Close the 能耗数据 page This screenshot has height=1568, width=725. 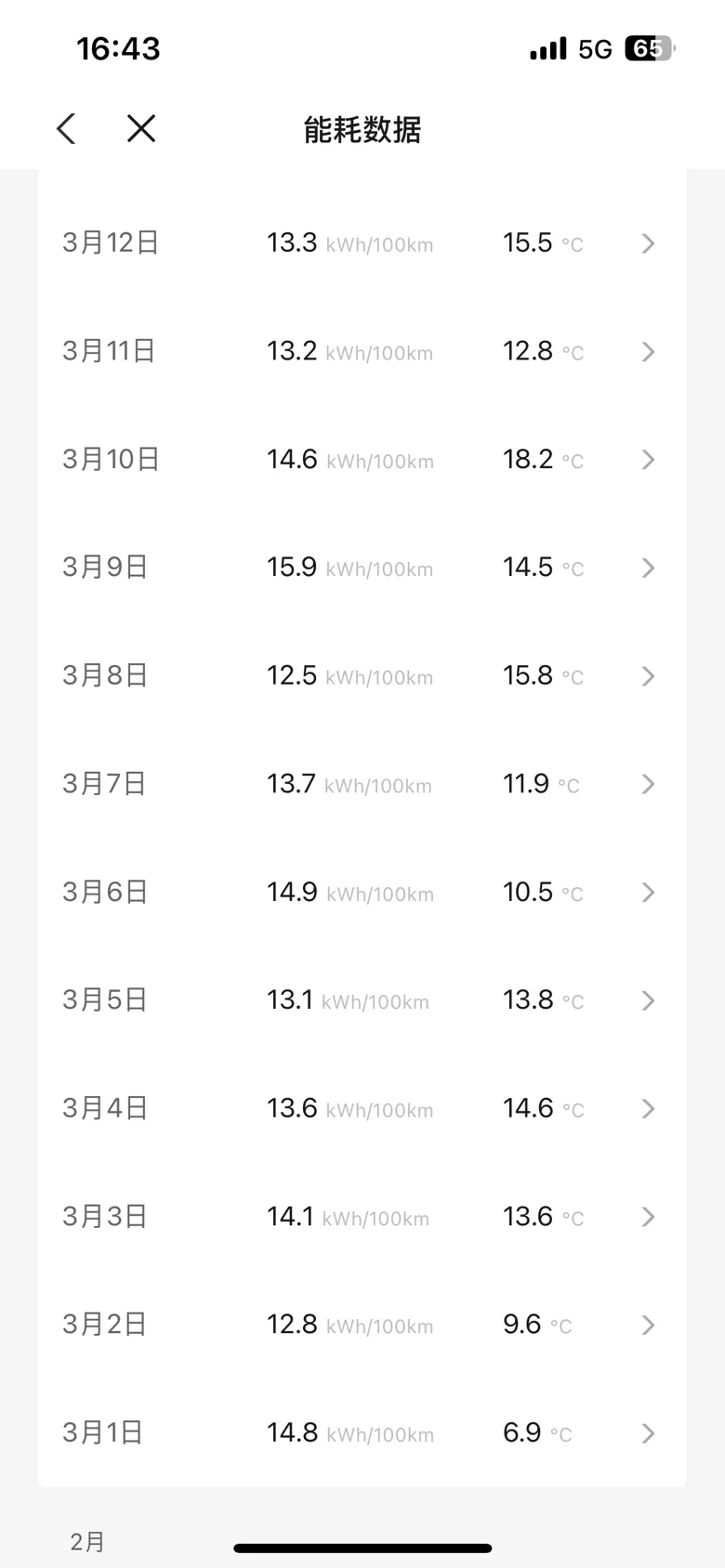141,128
